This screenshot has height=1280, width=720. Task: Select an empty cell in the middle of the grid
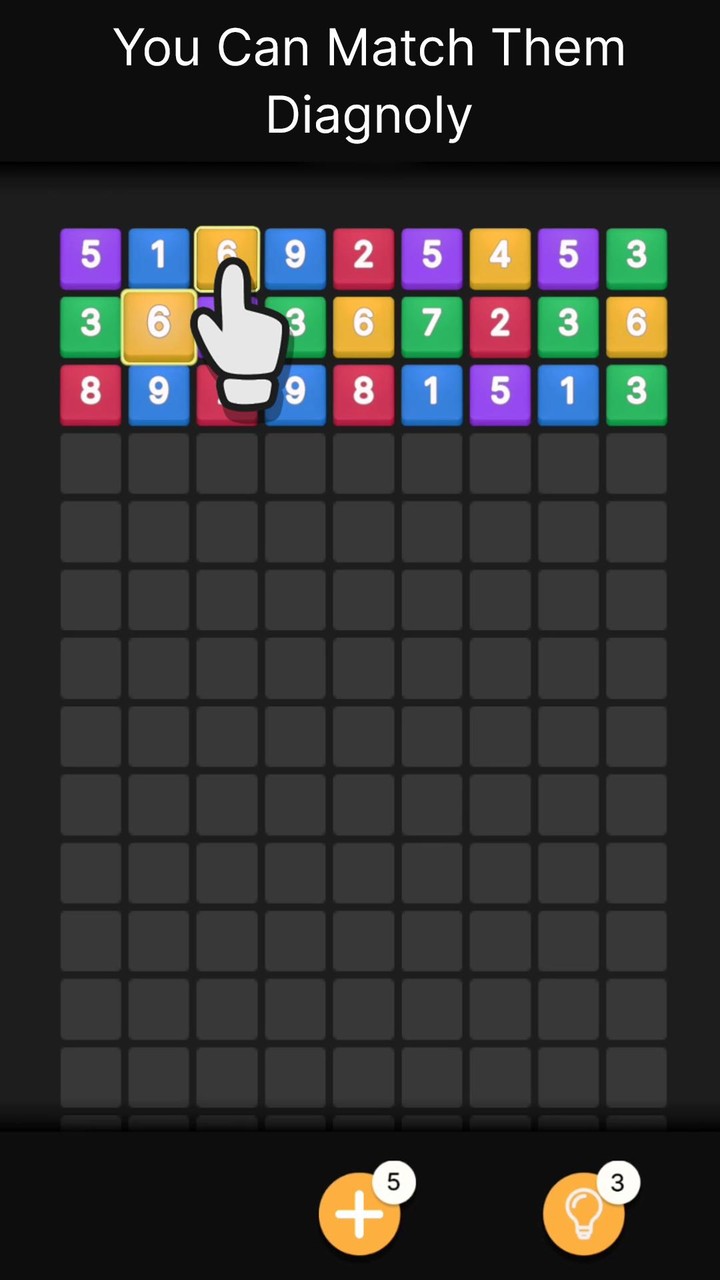pyautogui.click(x=362, y=735)
